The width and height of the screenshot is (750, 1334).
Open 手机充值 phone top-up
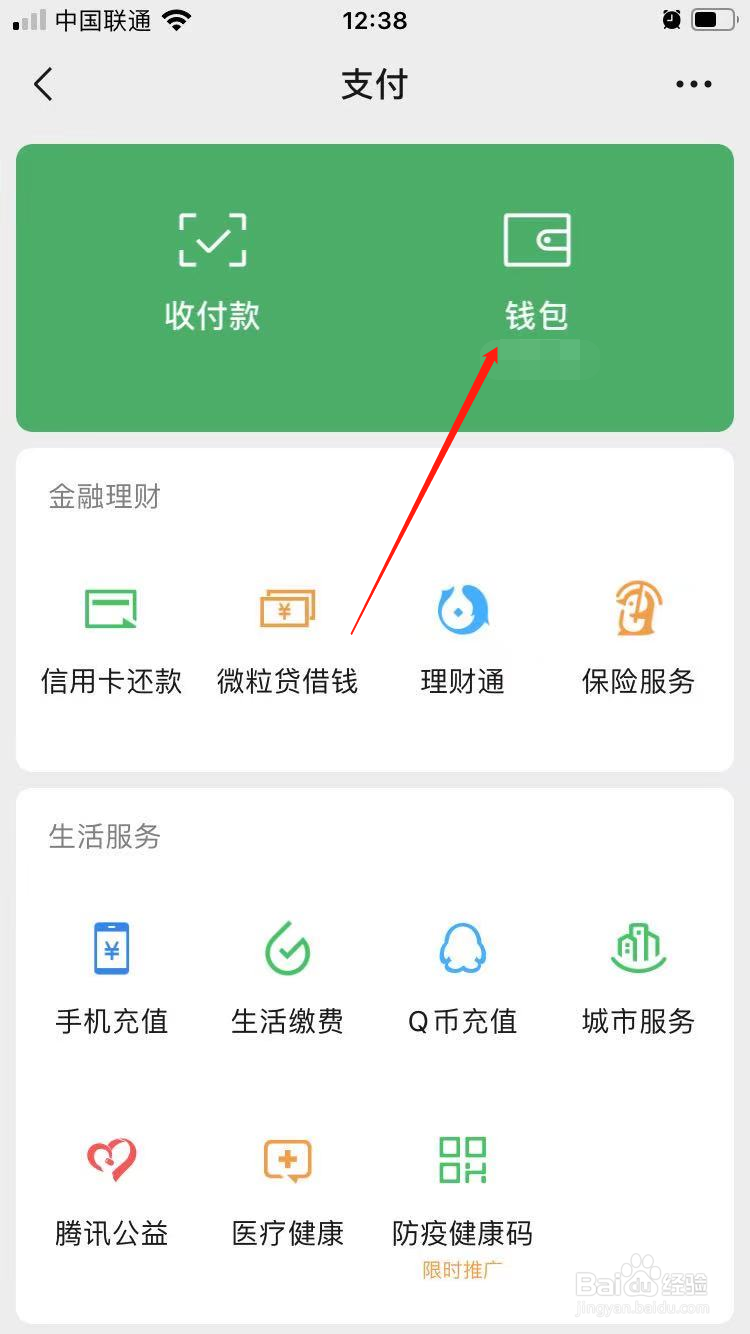[111, 975]
